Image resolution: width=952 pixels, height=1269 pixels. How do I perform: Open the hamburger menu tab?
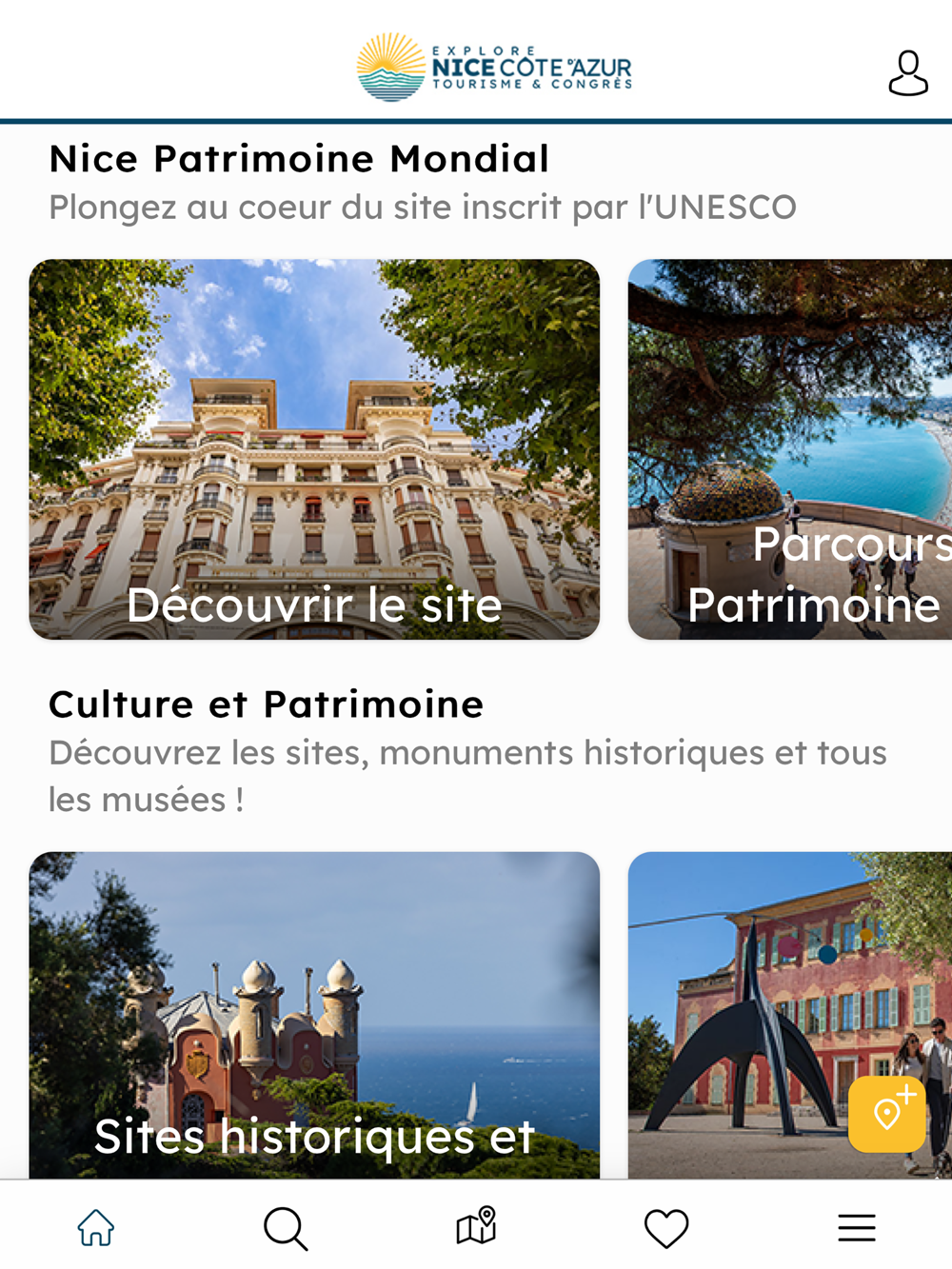[x=857, y=1227]
